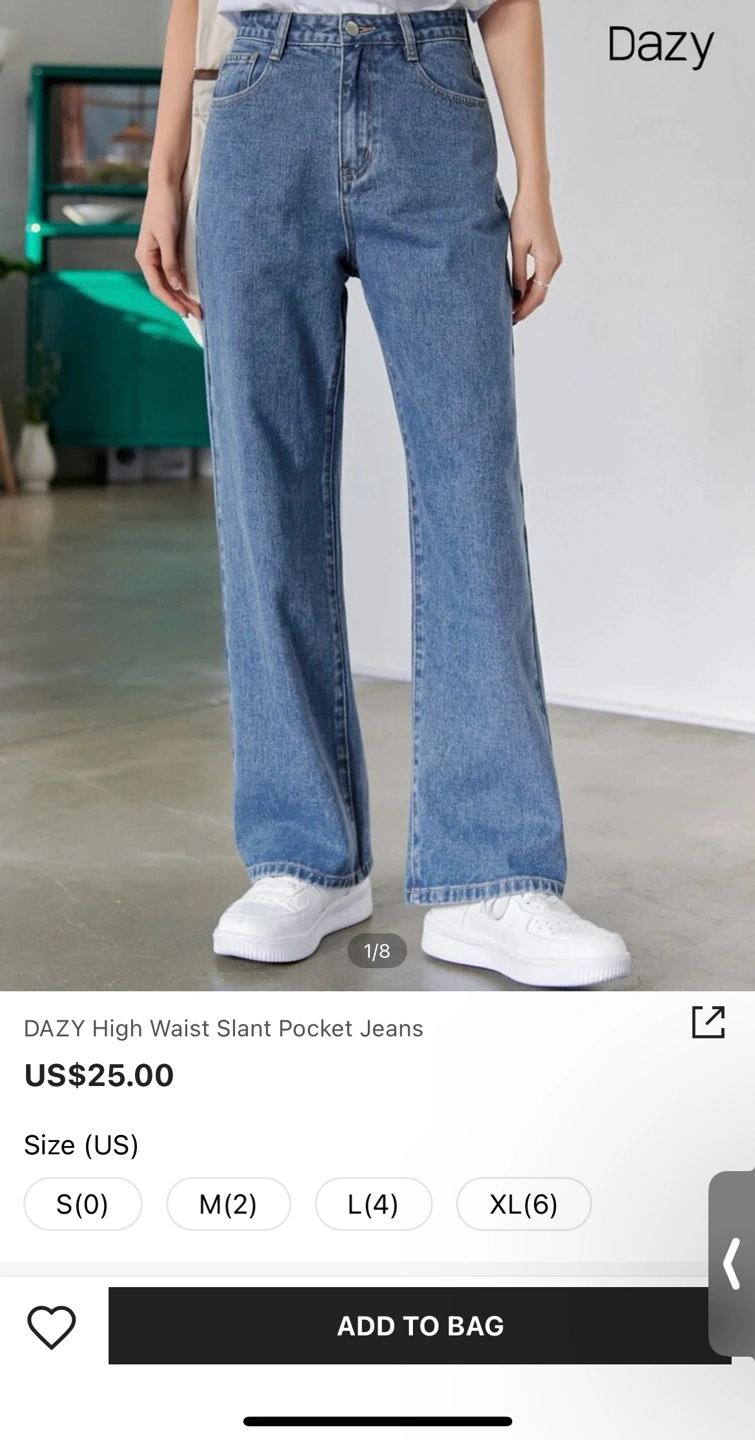Share this product via the share icon

point(708,1022)
